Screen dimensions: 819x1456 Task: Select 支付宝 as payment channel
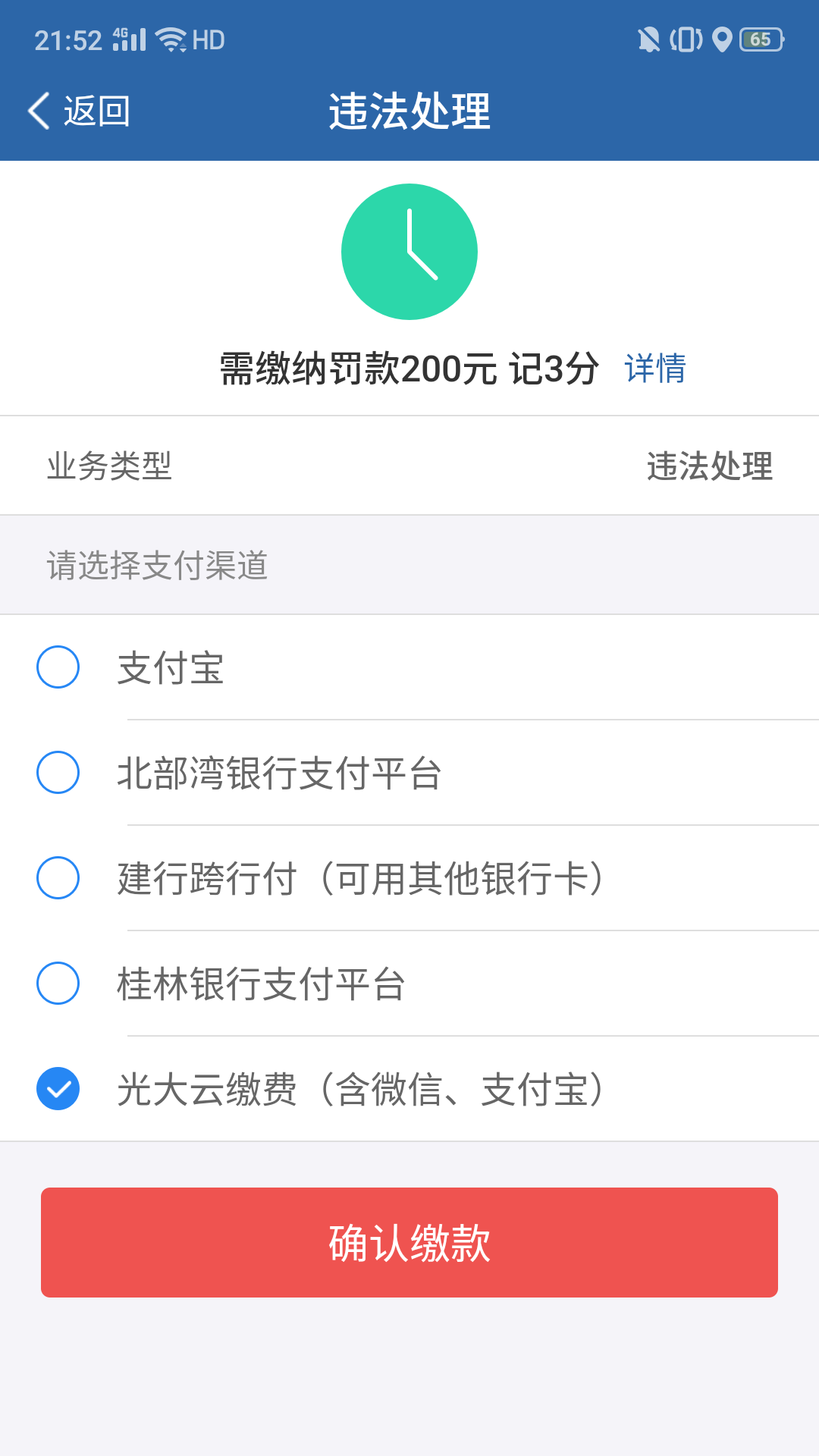pos(409,667)
